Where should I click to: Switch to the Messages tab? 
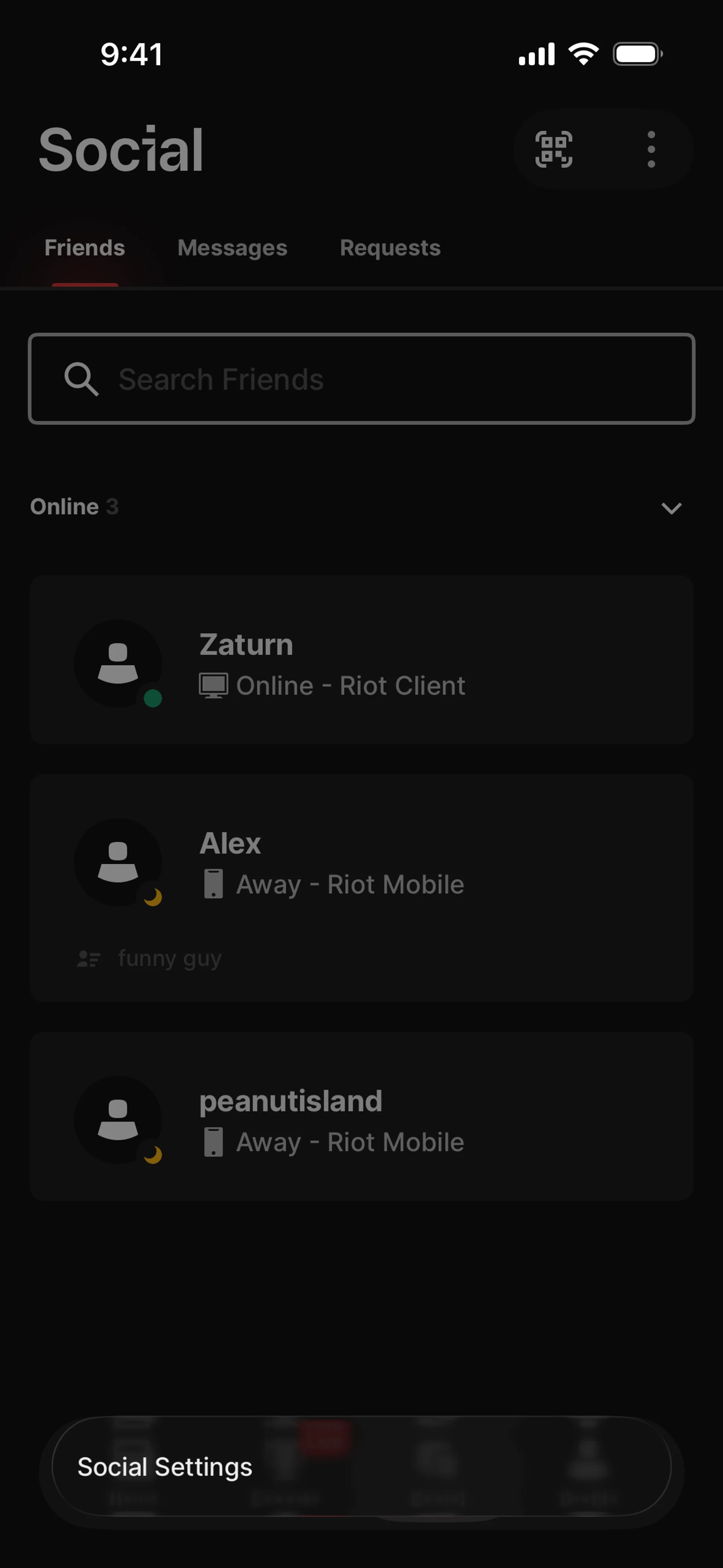pos(232,248)
